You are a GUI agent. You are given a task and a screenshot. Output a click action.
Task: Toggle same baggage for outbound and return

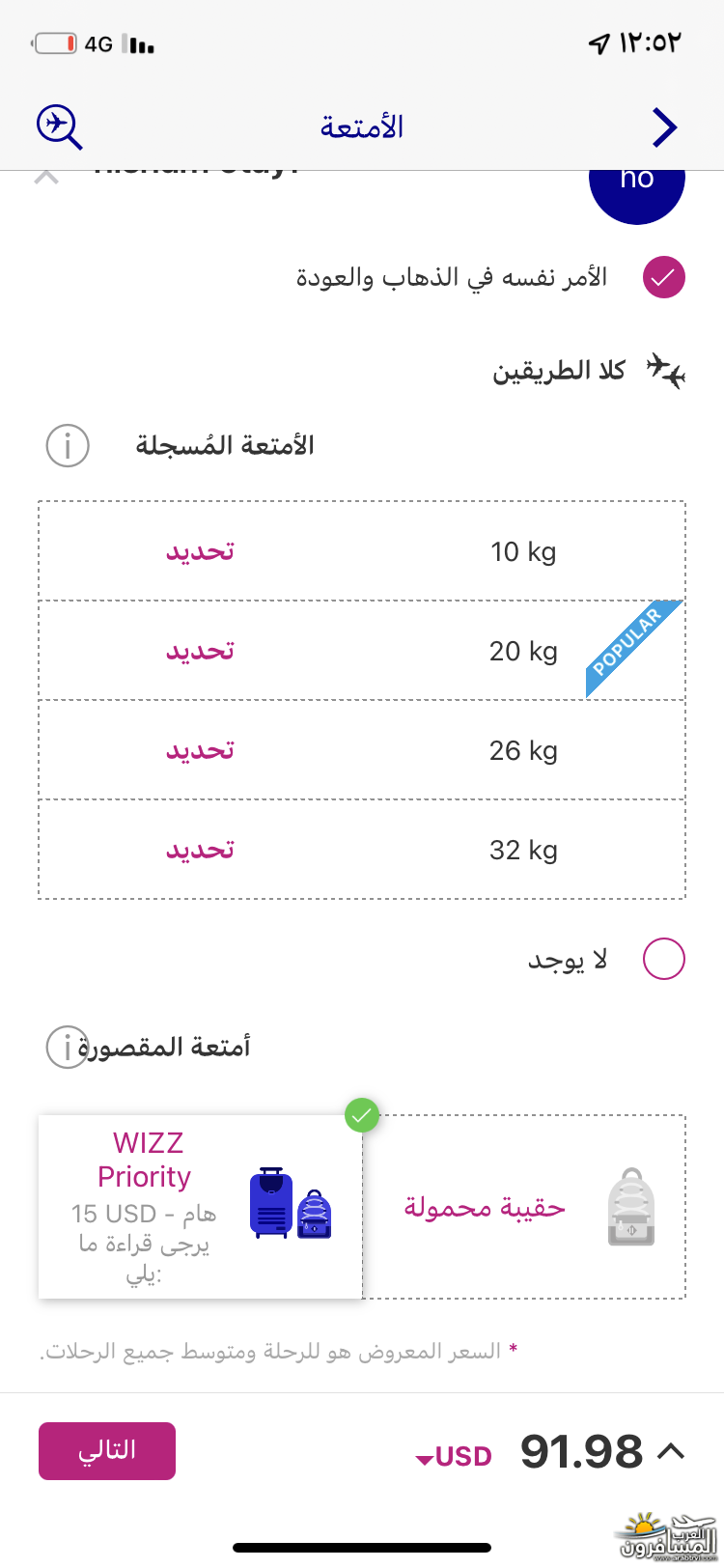coord(663,278)
